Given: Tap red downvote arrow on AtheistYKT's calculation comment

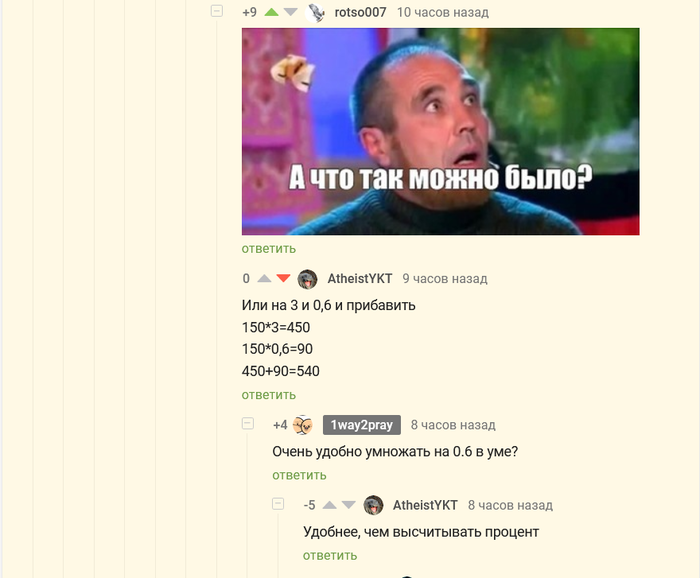Looking at the screenshot, I should 283,279.
